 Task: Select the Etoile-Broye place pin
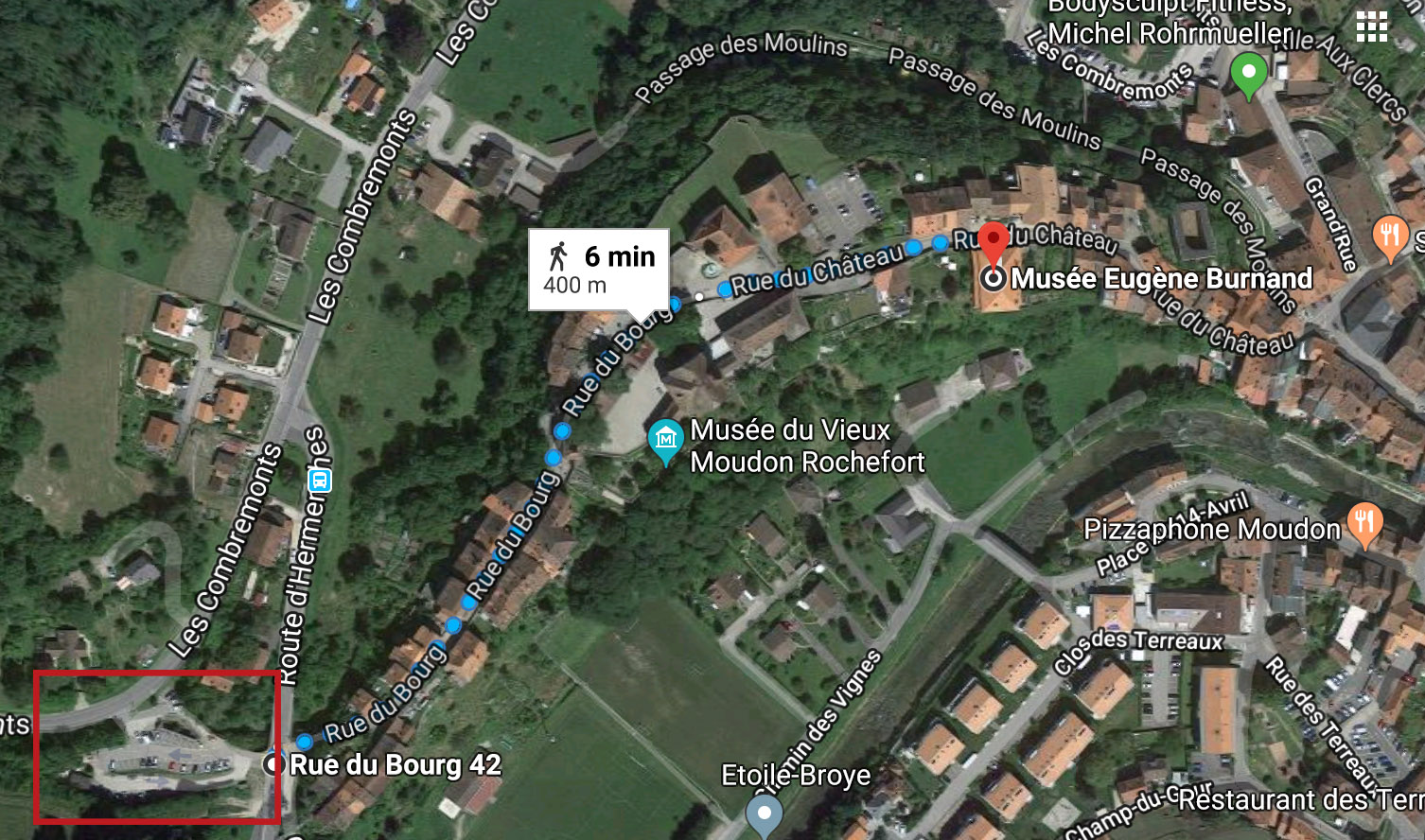(x=764, y=814)
